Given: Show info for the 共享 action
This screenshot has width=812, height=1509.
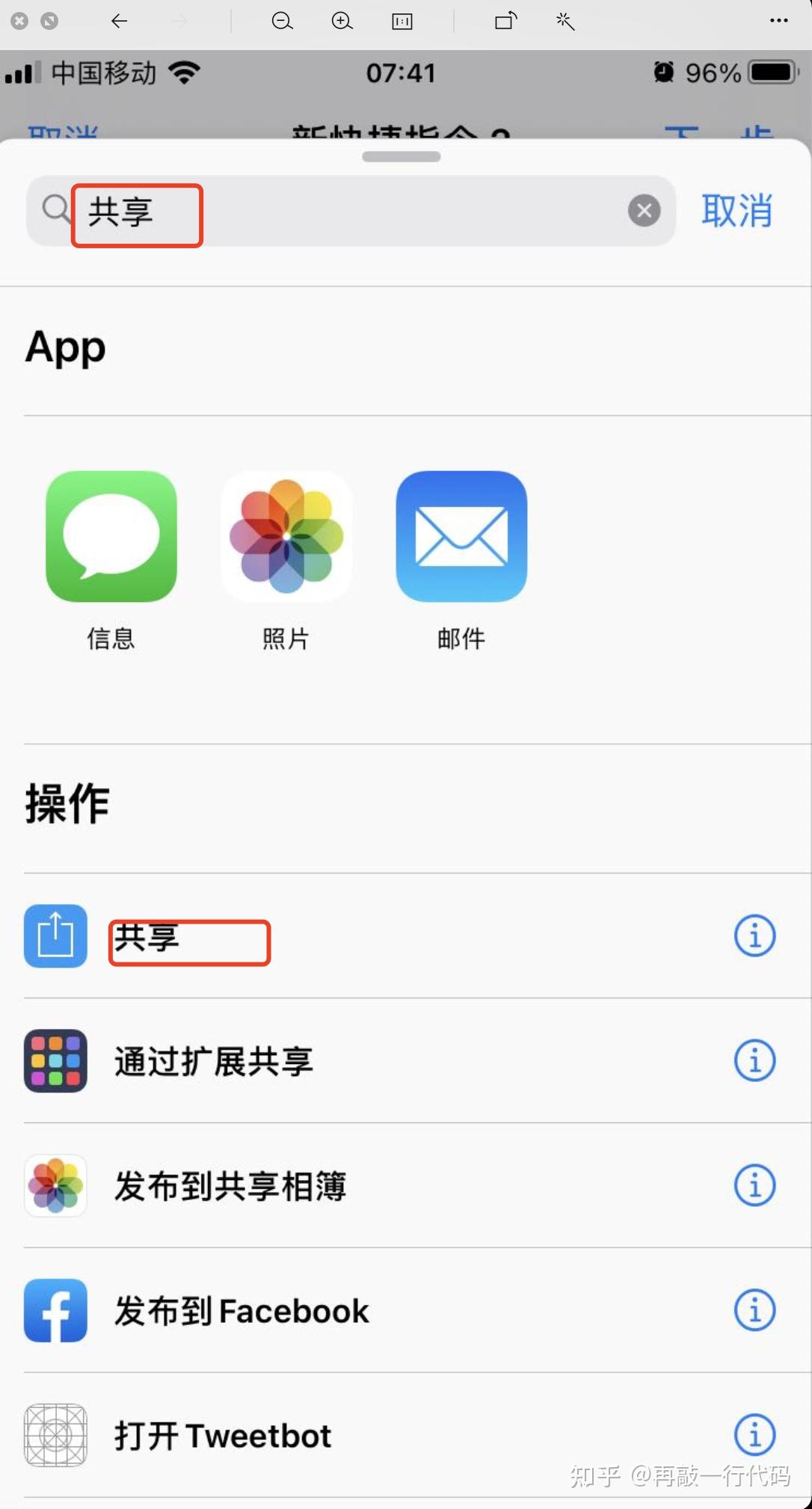Looking at the screenshot, I should click(754, 935).
